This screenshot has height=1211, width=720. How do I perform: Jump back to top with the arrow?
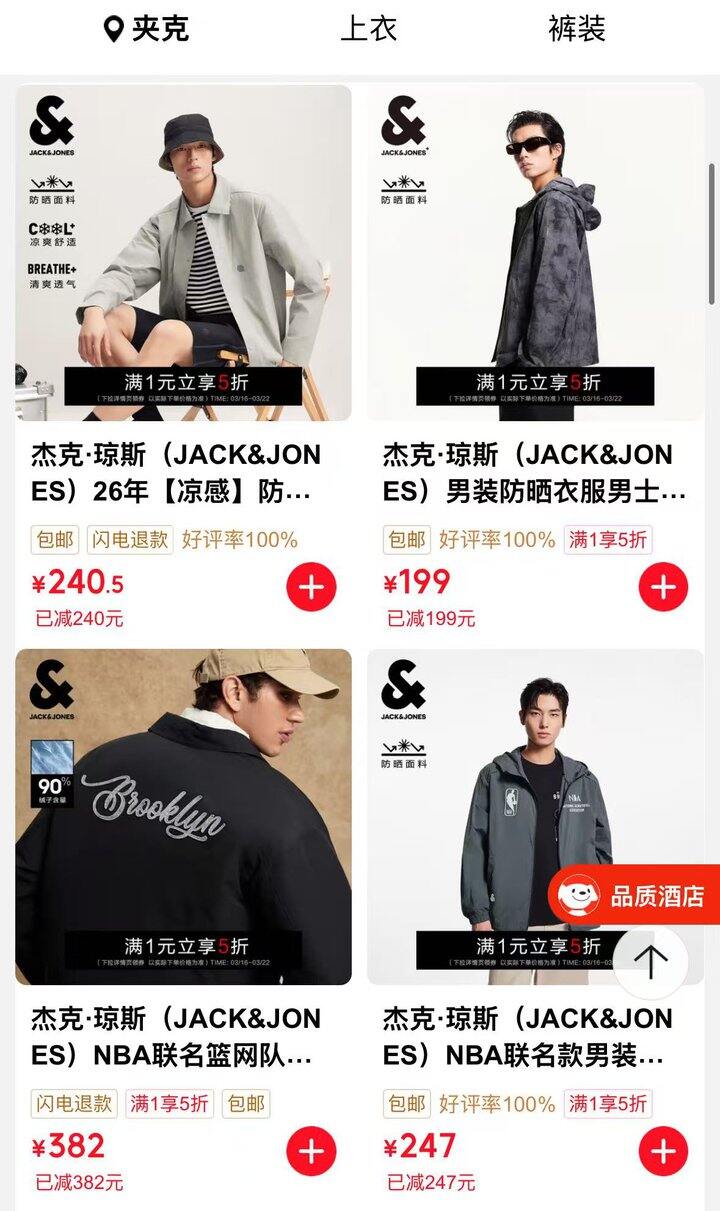click(x=651, y=962)
